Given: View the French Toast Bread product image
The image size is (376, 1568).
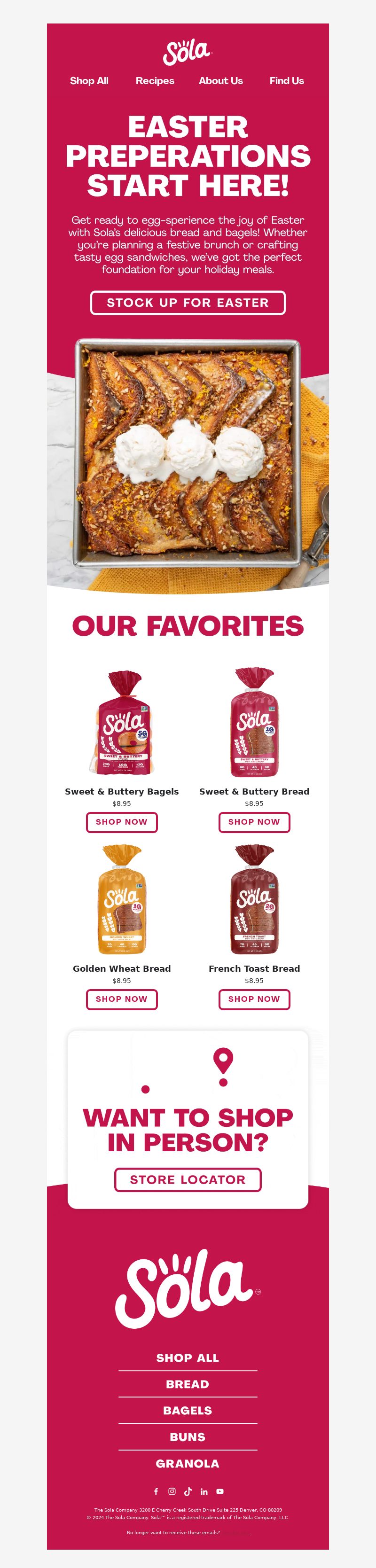Looking at the screenshot, I should (x=254, y=899).
